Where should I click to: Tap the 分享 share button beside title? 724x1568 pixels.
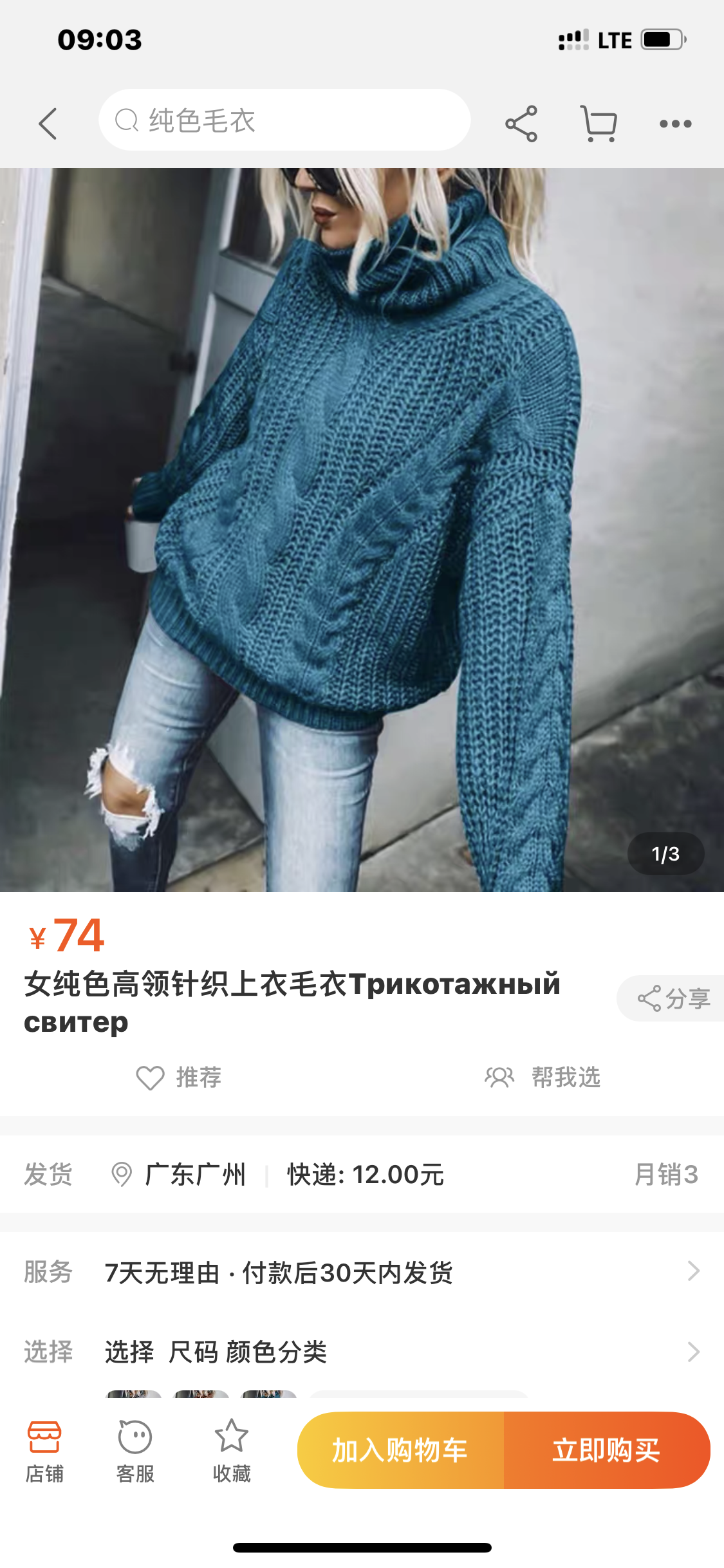(674, 998)
